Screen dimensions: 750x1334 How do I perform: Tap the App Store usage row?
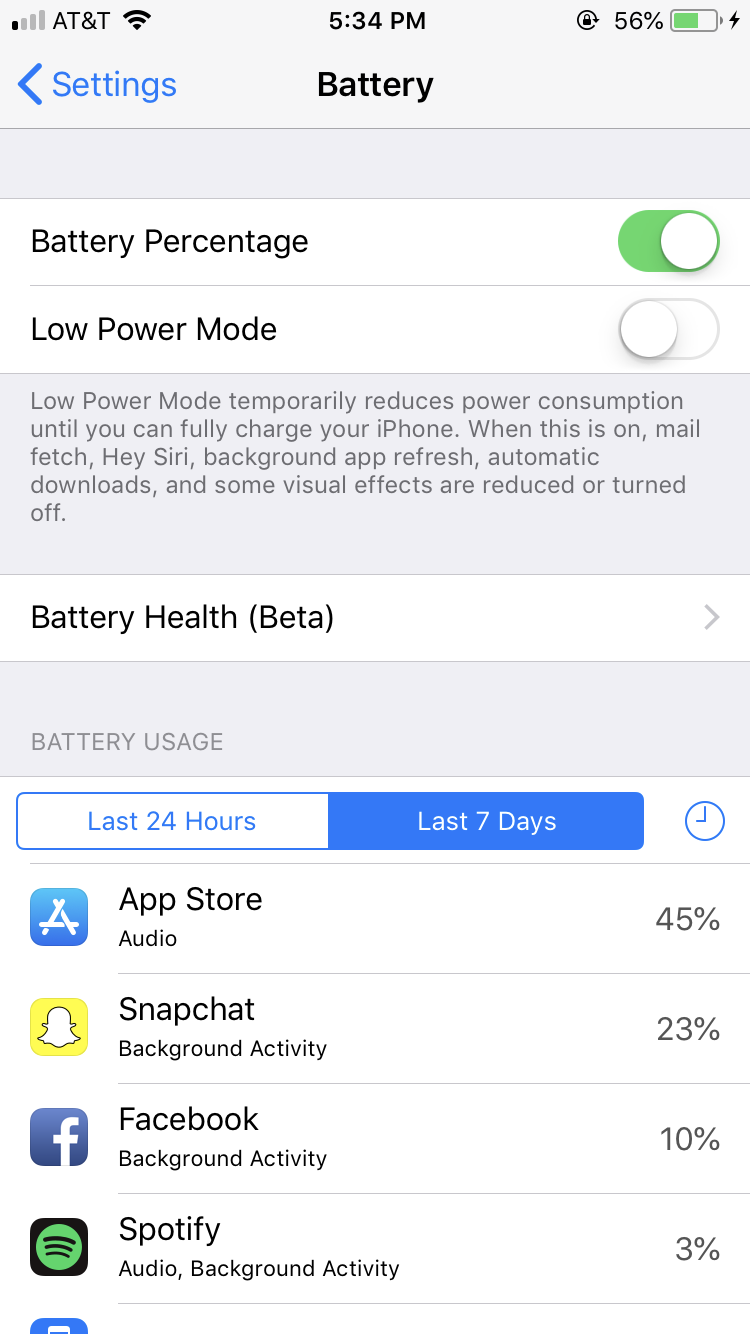pos(375,918)
